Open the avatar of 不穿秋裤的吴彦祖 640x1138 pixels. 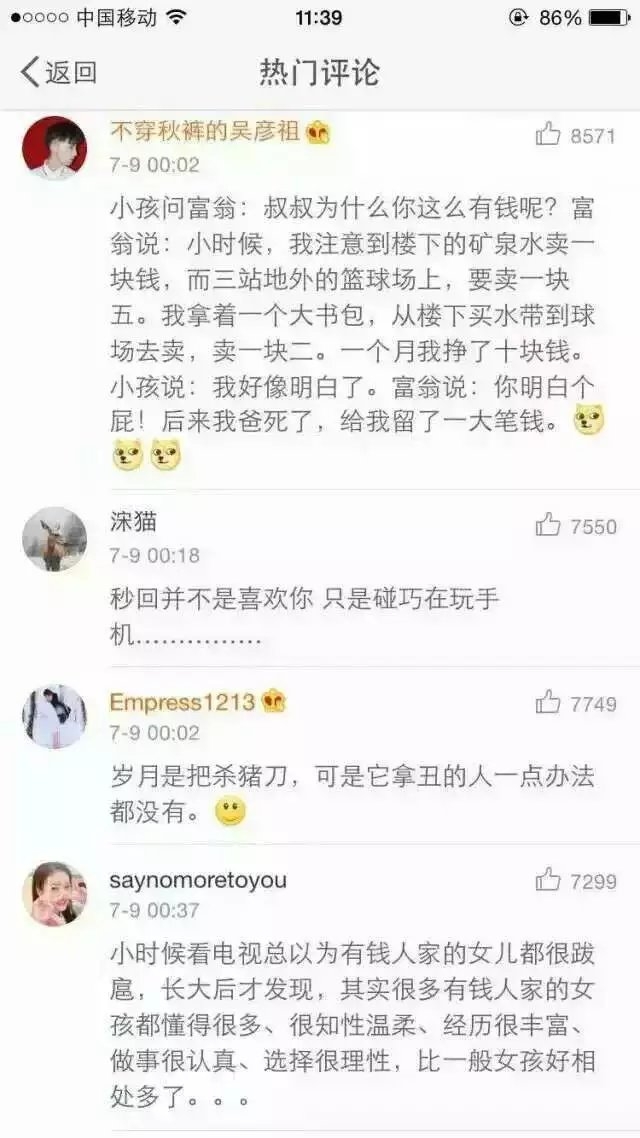[54, 147]
